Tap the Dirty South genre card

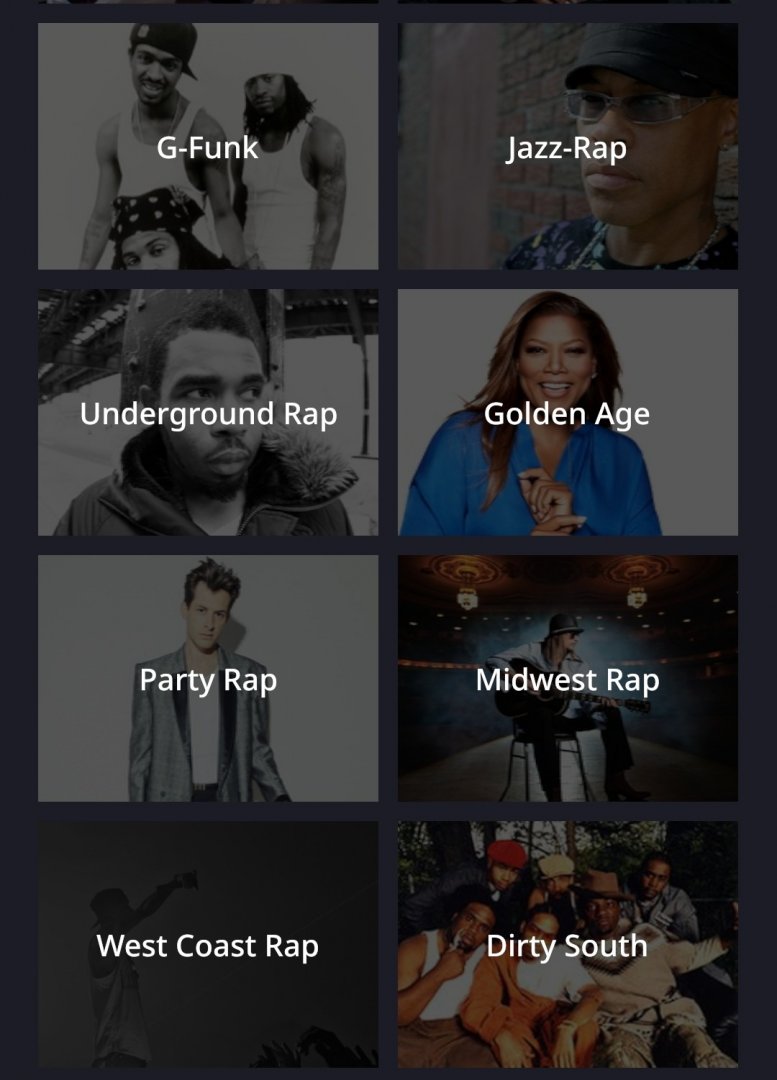point(567,945)
